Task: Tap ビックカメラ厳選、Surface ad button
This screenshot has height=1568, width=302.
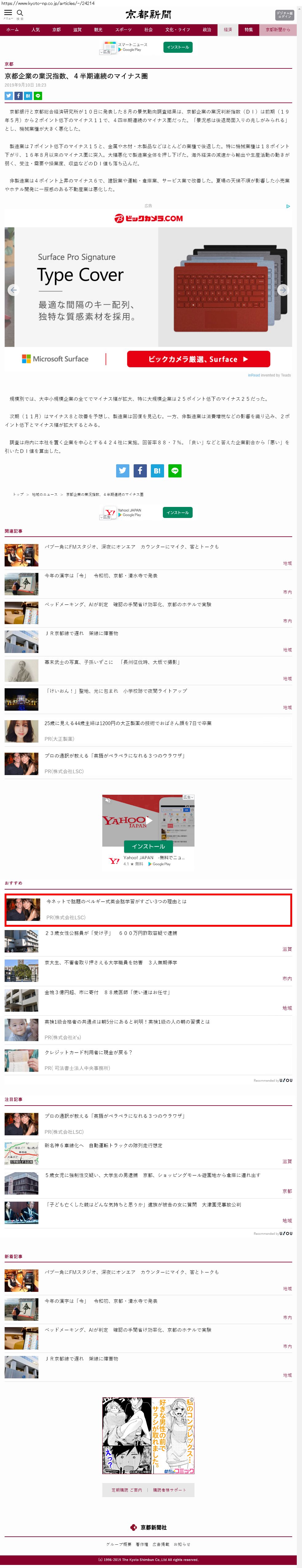Action: pyautogui.click(x=198, y=359)
